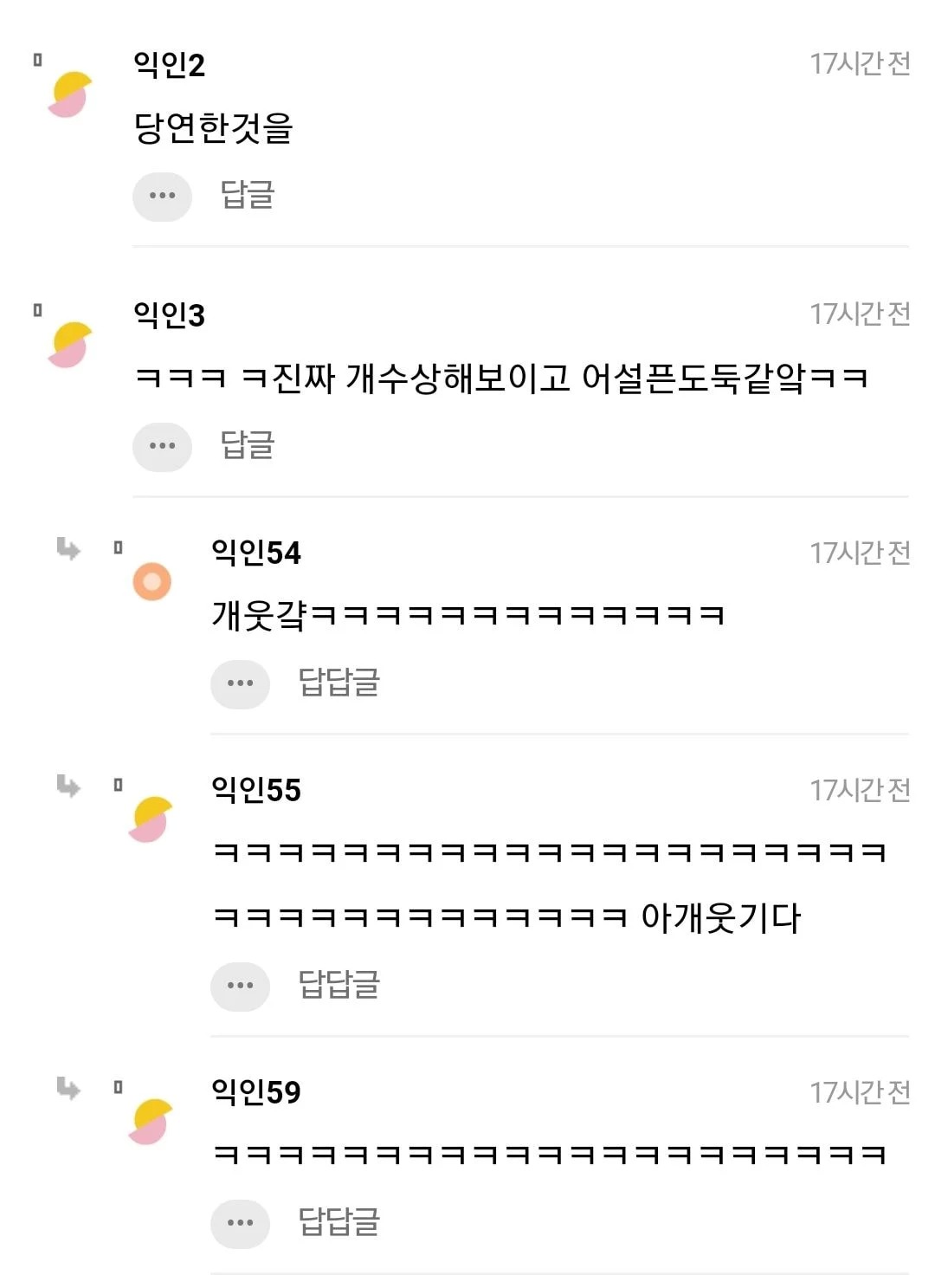Tap 답답글 under 익인54's reply
The width and height of the screenshot is (935, 1288).
tap(339, 683)
